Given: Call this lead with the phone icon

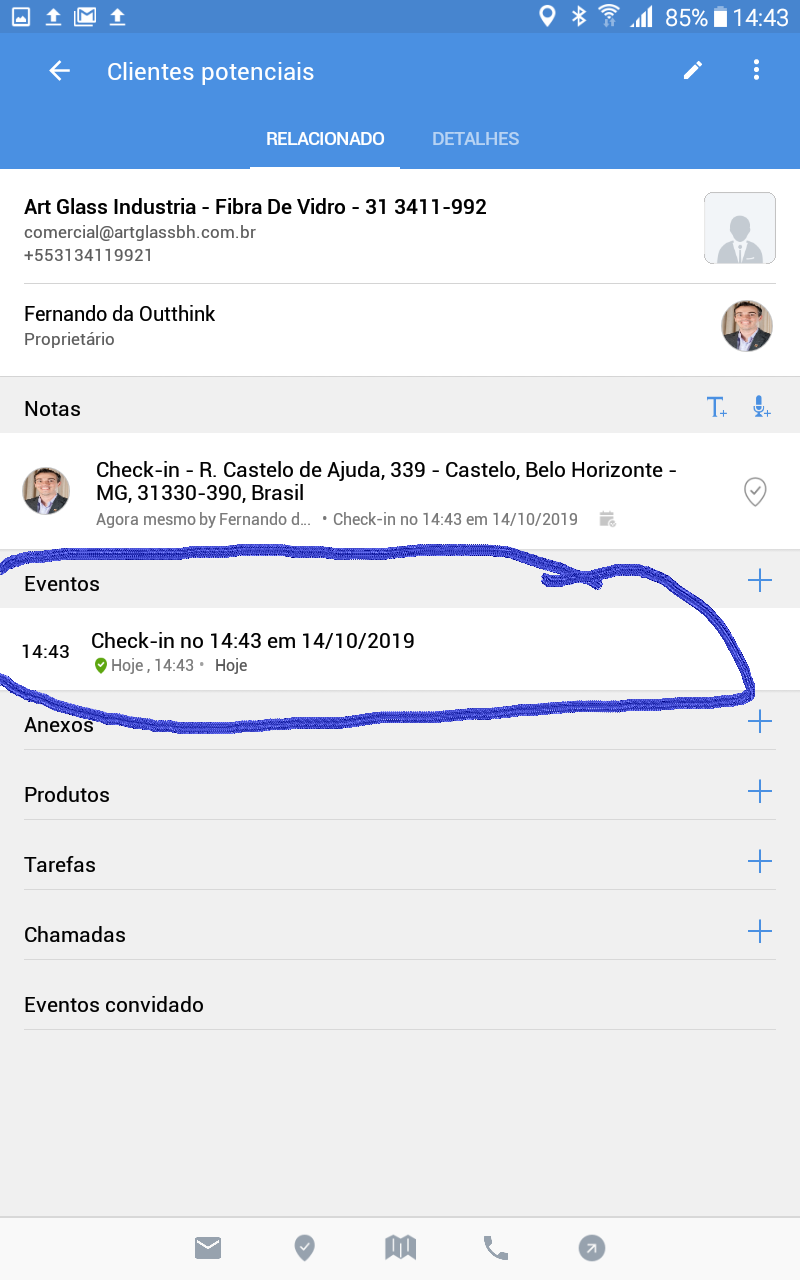Looking at the screenshot, I should pos(496,1247).
